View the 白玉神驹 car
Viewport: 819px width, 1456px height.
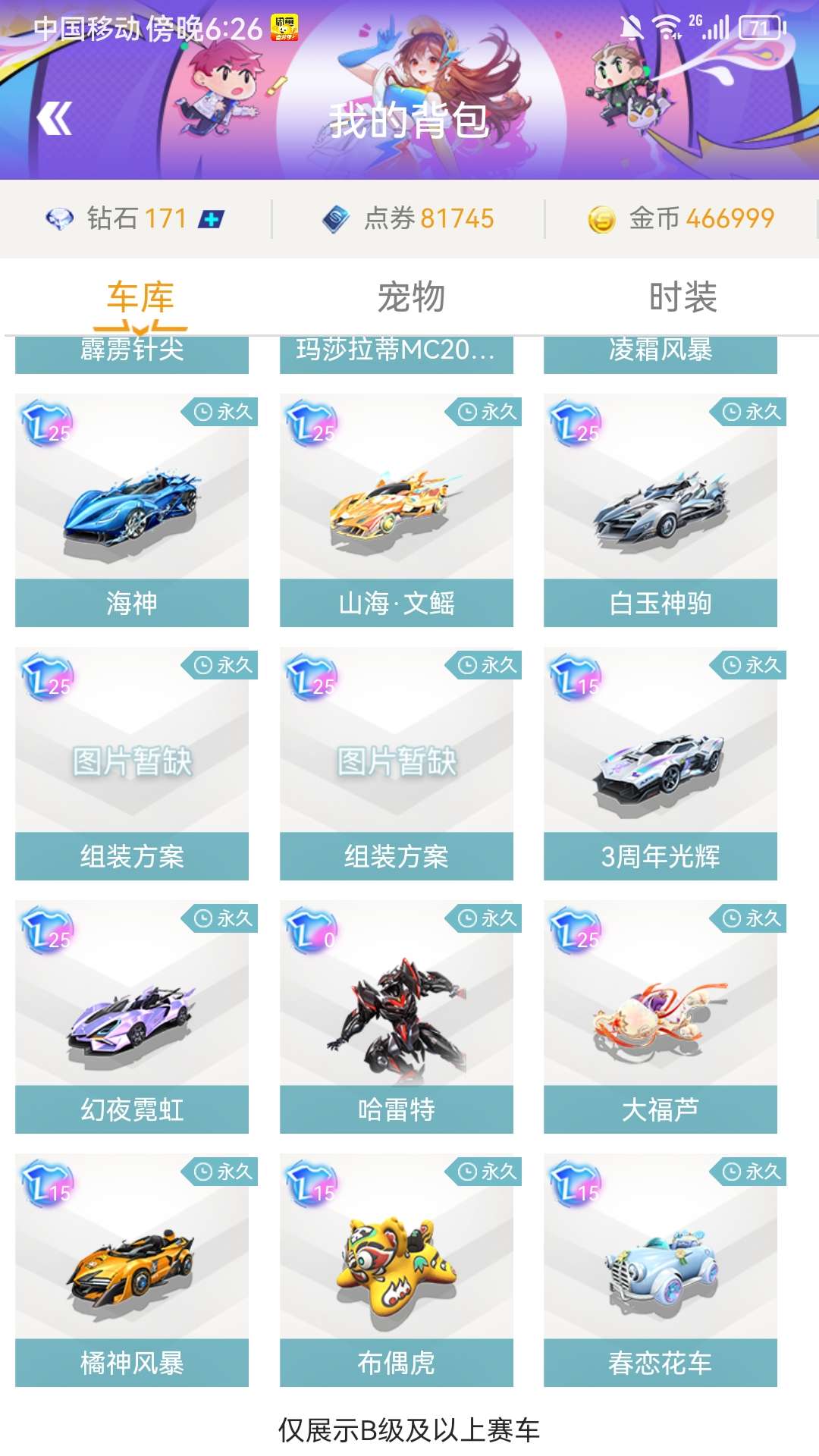coord(661,510)
